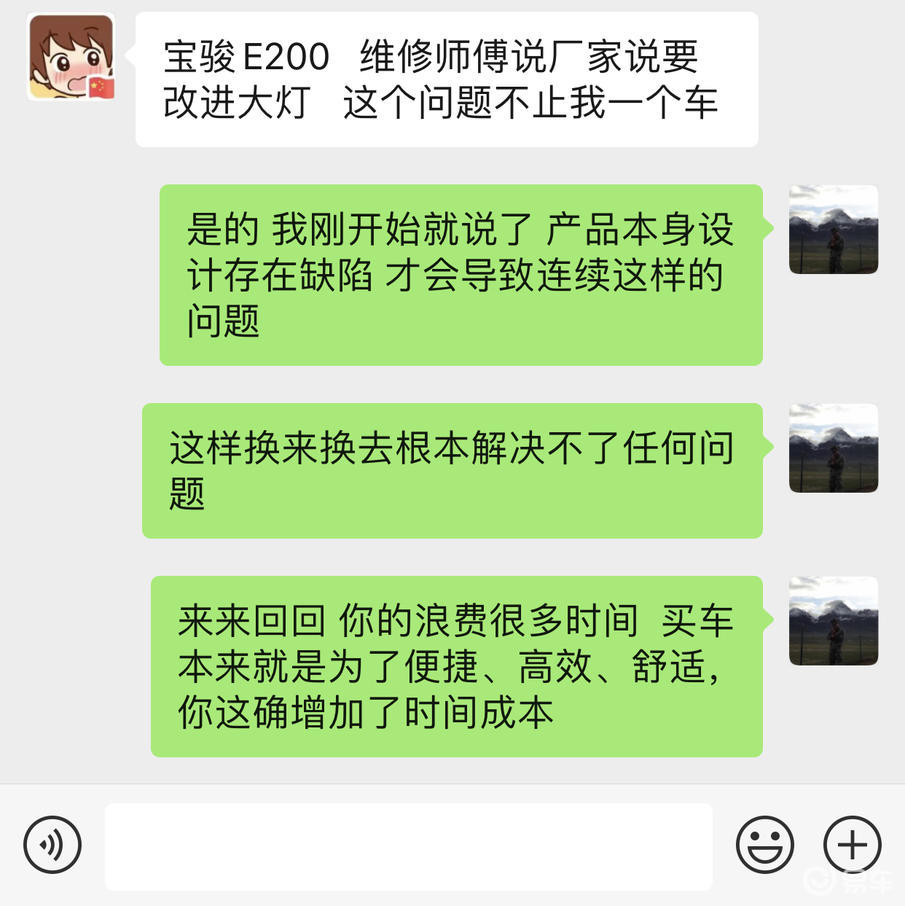Open the emoji picker

[x=765, y=845]
